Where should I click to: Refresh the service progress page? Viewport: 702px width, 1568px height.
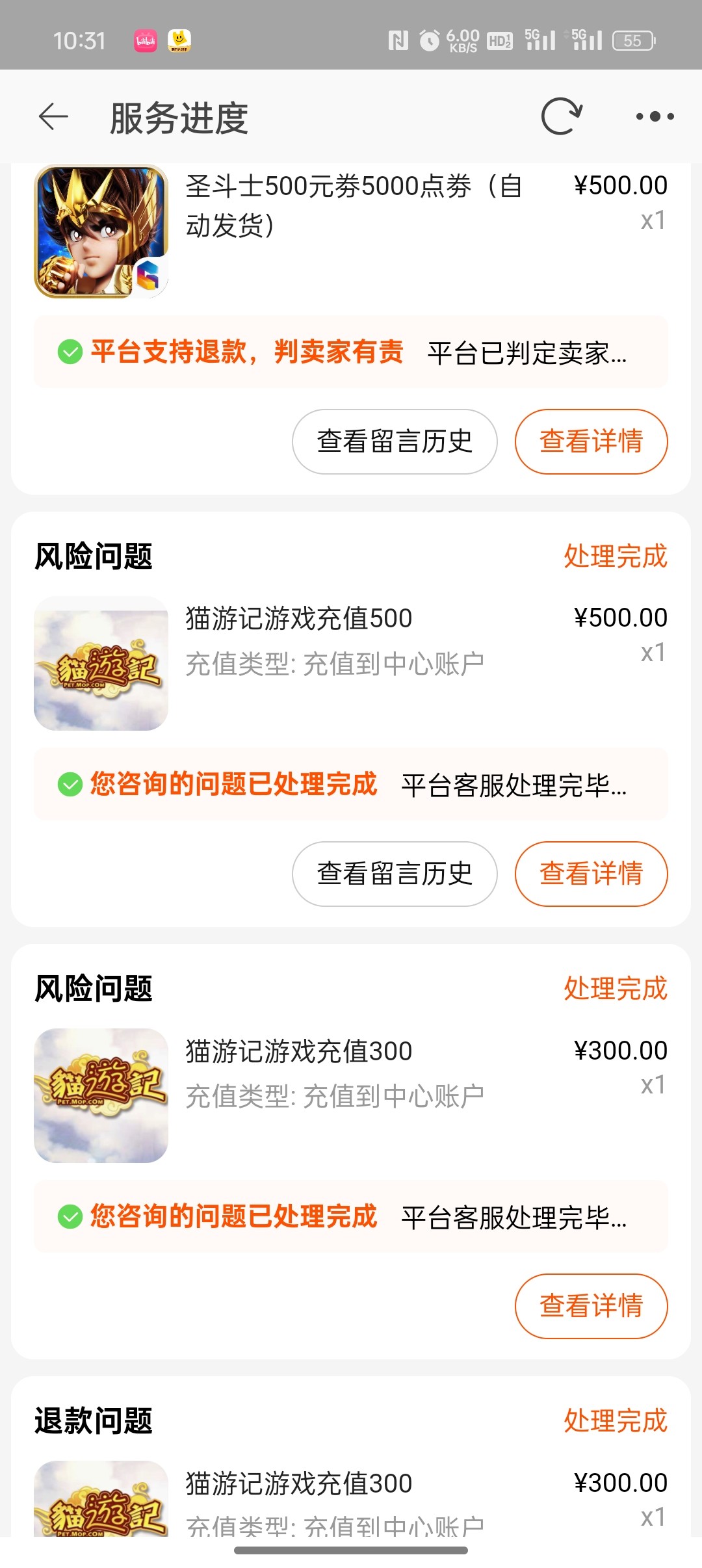point(562,117)
